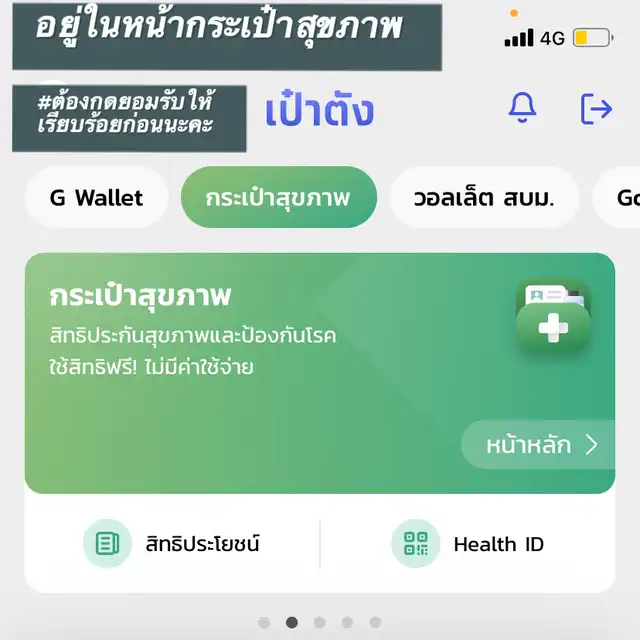Open Health ID
The image size is (640, 640).
click(x=468, y=544)
